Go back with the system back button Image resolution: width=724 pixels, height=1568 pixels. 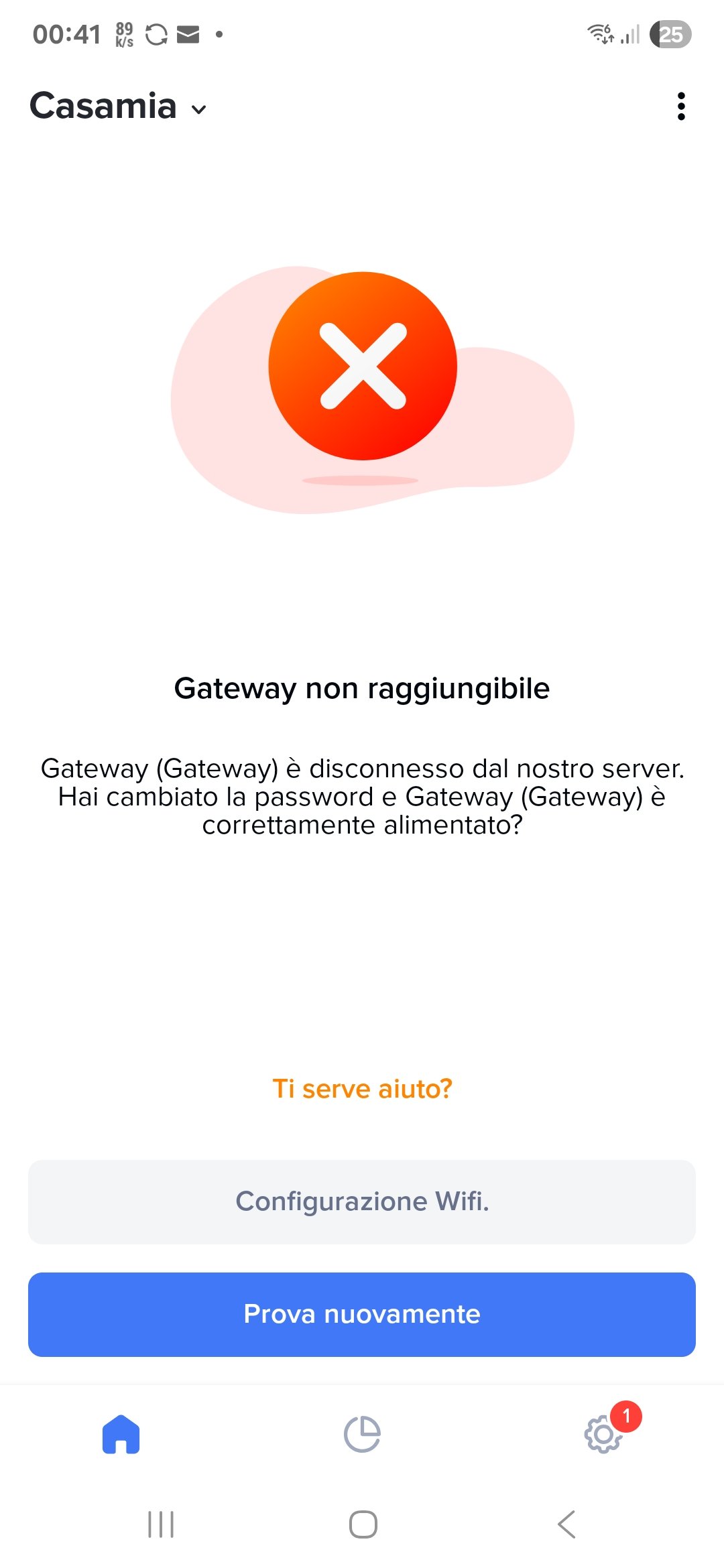(x=566, y=1524)
